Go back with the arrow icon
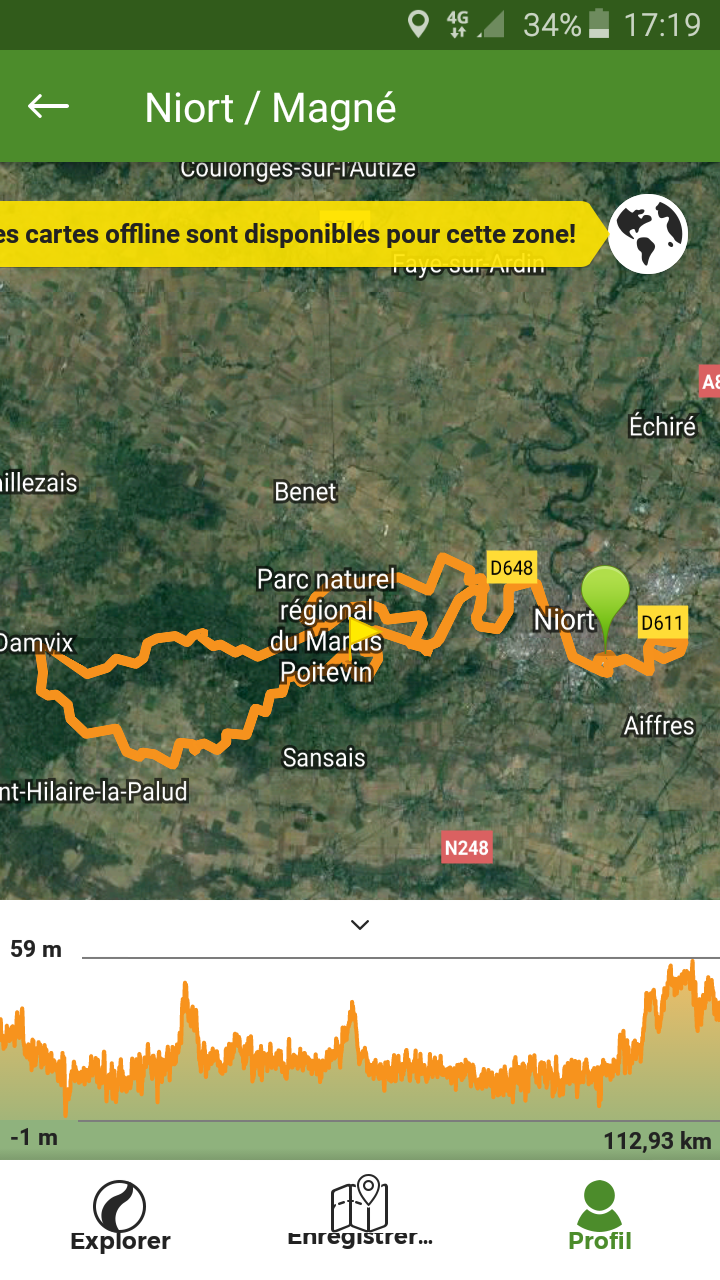 pyautogui.click(x=48, y=106)
